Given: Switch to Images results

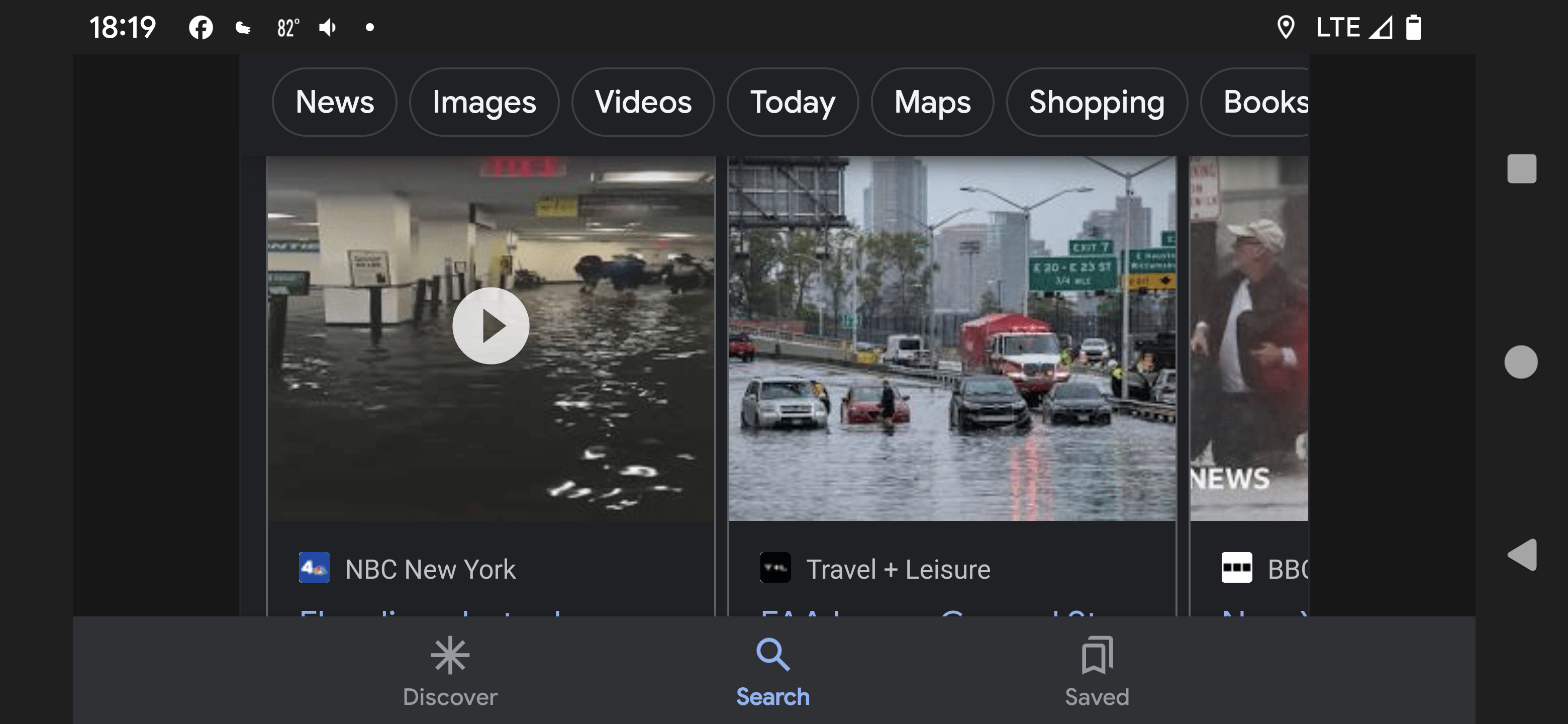Looking at the screenshot, I should (x=484, y=102).
